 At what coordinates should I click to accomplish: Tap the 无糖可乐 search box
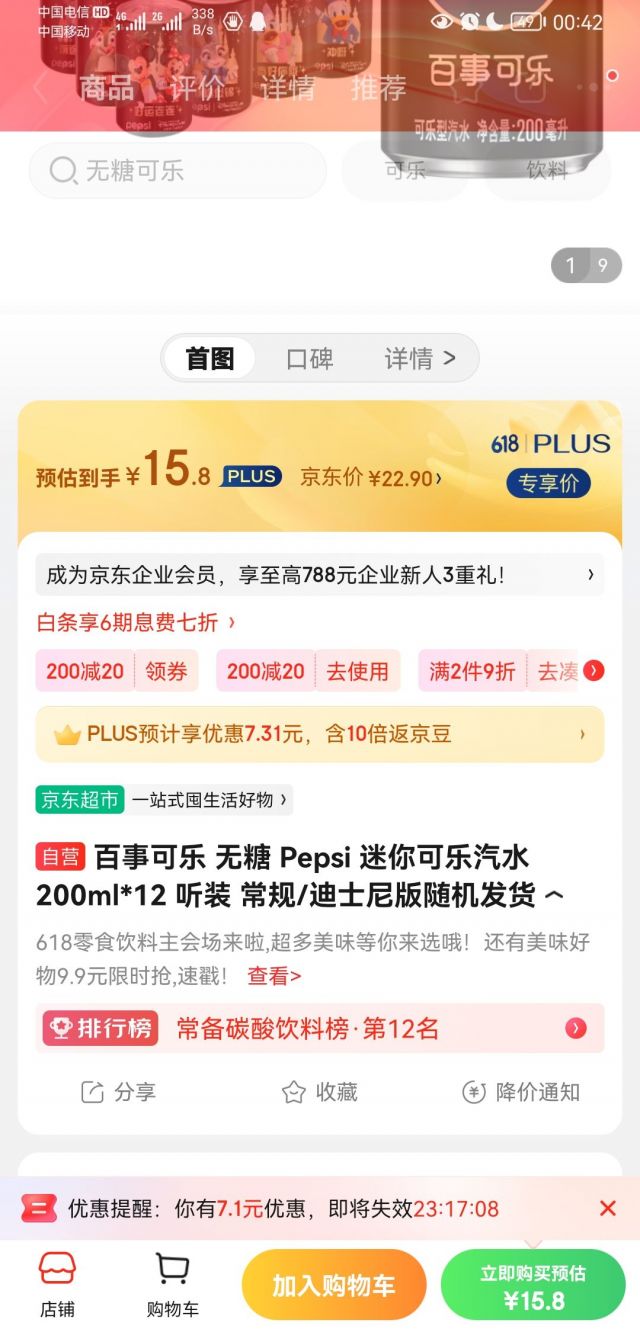(x=178, y=170)
